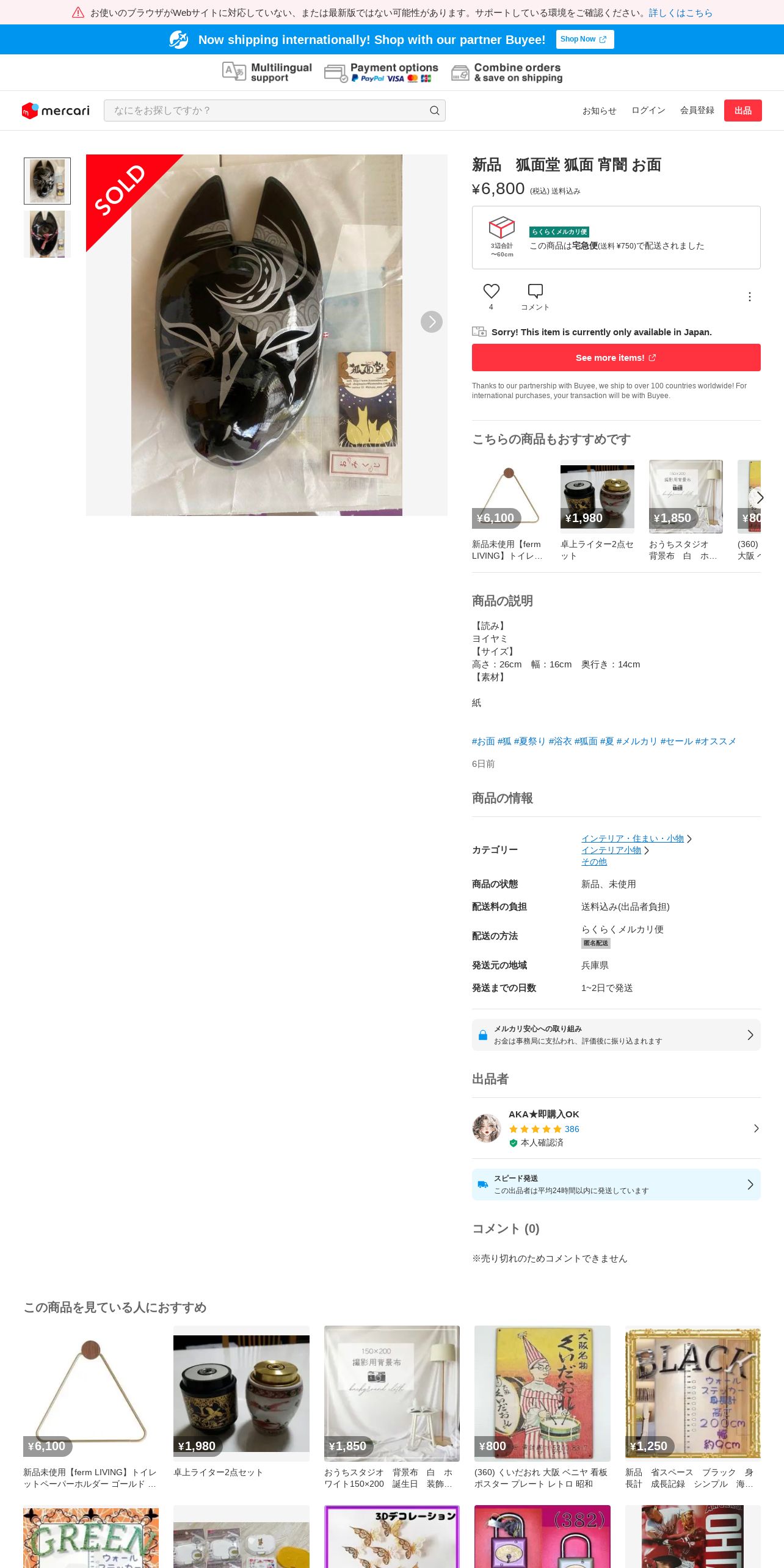Viewport: 784px width, 1568px height.
Task: Open the 会員登録 sign-up link
Action: tap(697, 111)
